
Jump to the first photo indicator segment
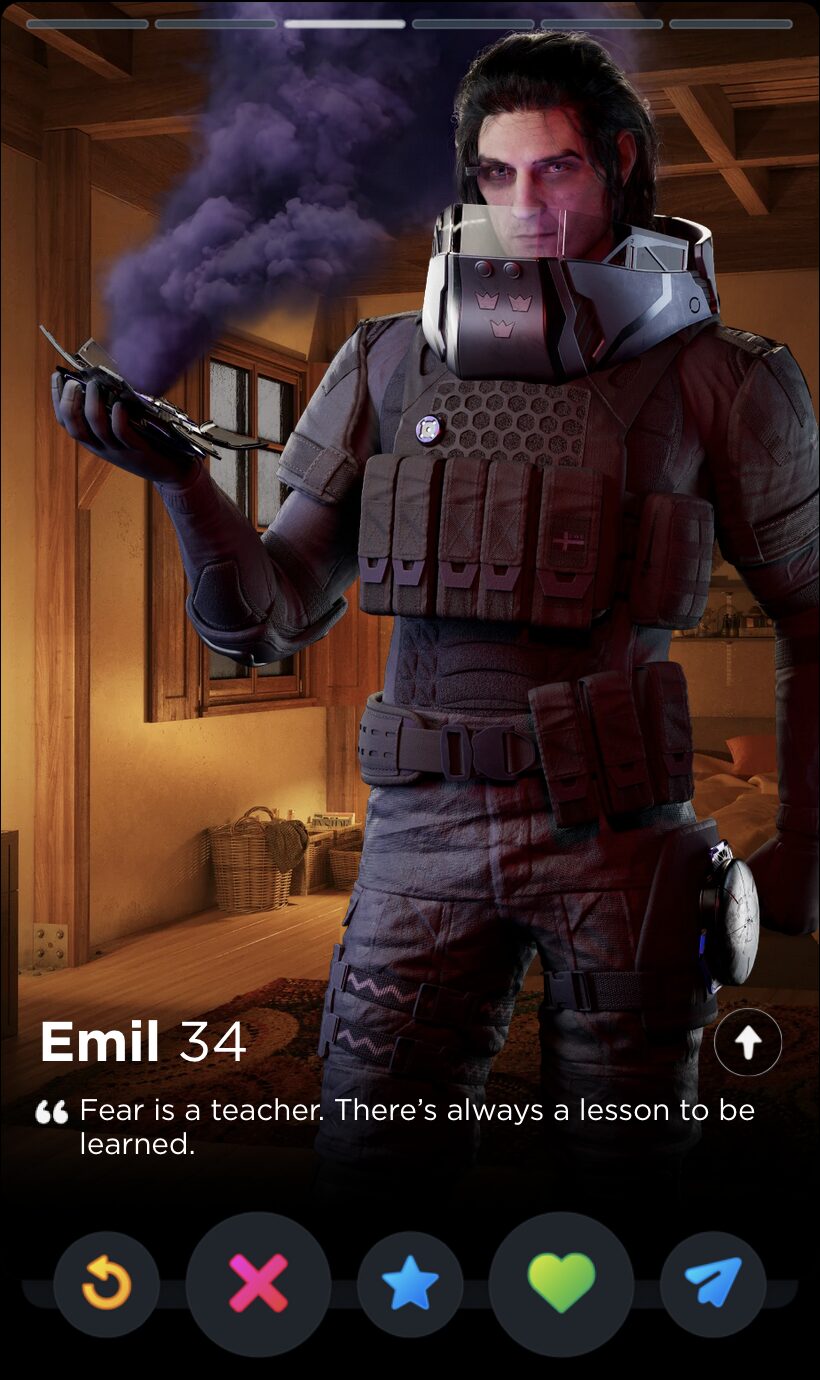point(87,23)
